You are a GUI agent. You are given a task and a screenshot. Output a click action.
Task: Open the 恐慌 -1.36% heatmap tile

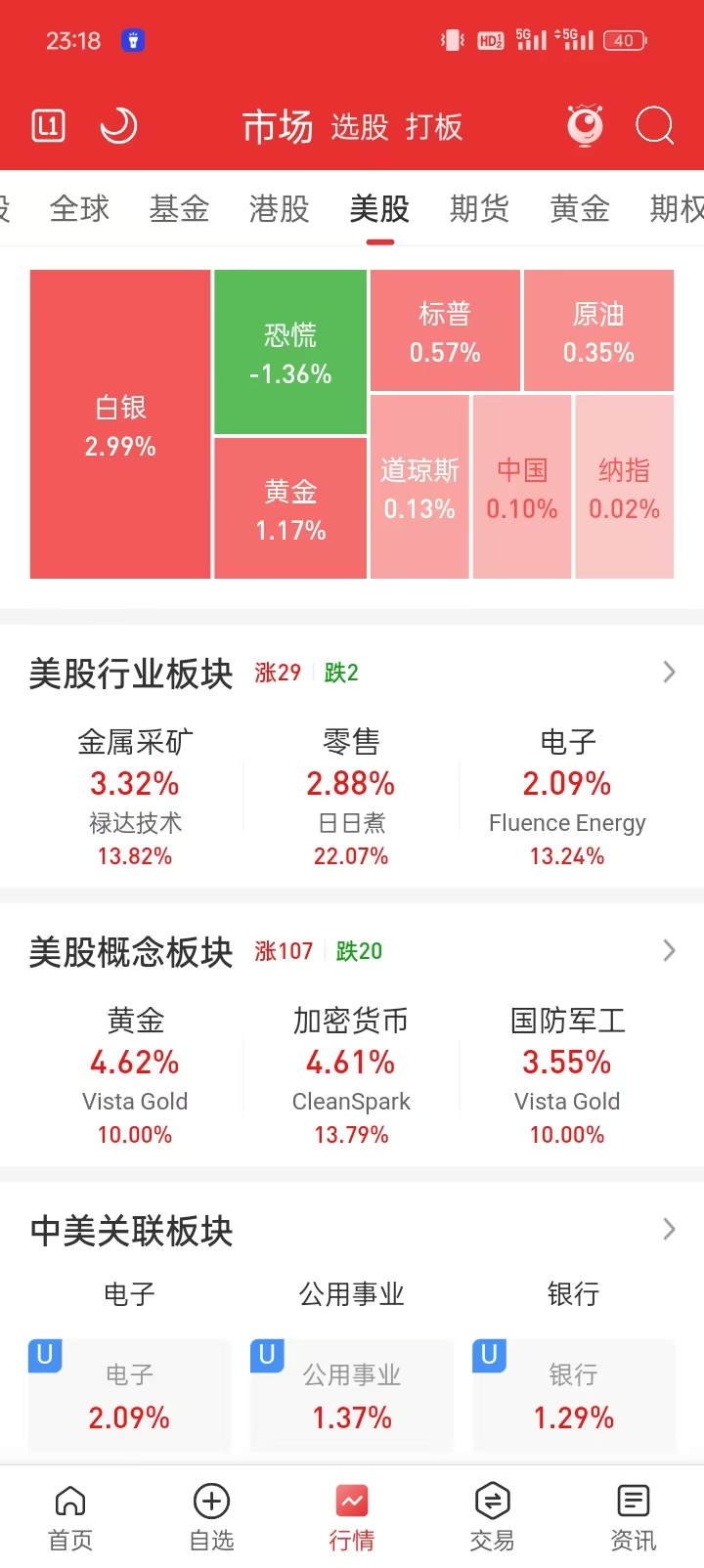pos(290,353)
